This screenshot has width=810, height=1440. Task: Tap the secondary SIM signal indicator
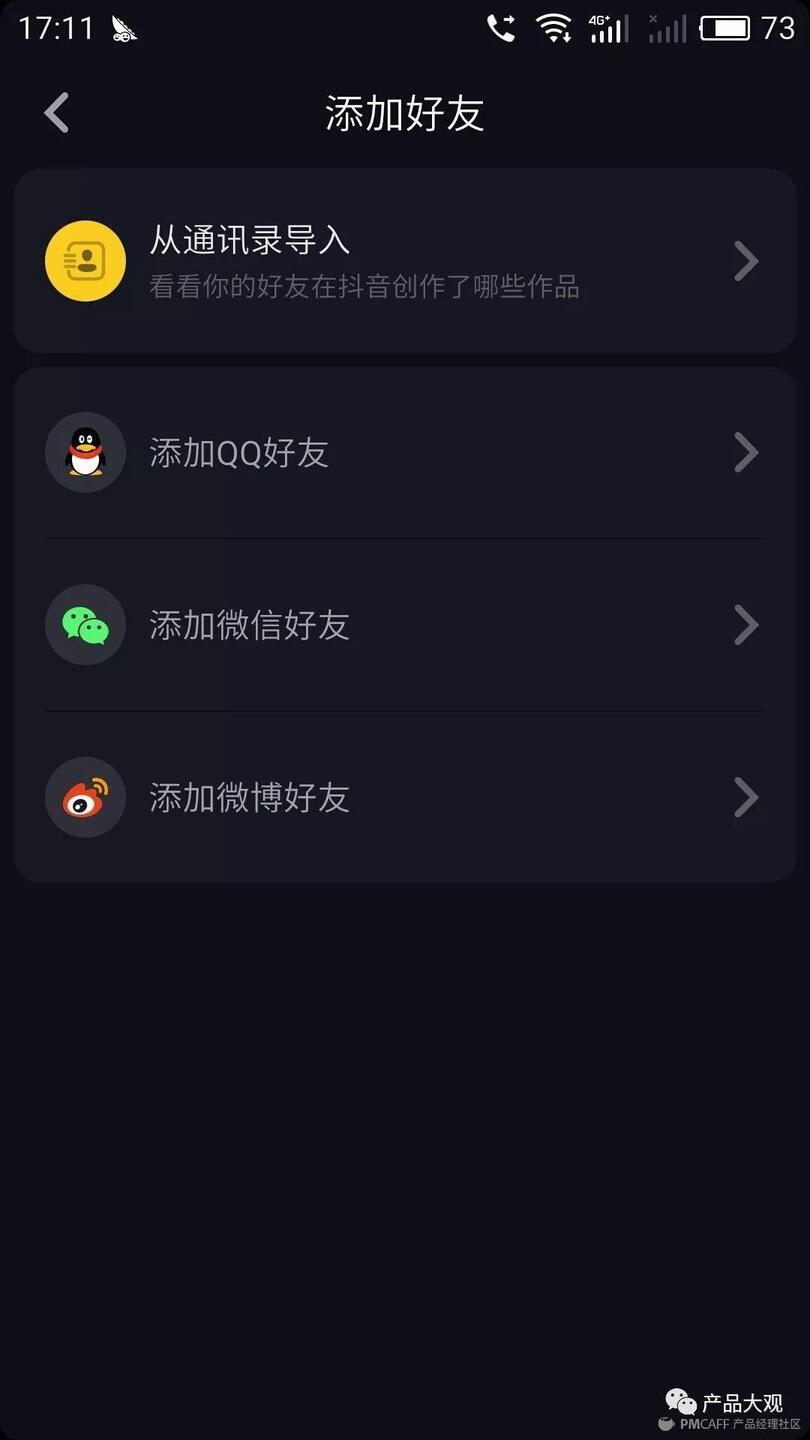(666, 29)
